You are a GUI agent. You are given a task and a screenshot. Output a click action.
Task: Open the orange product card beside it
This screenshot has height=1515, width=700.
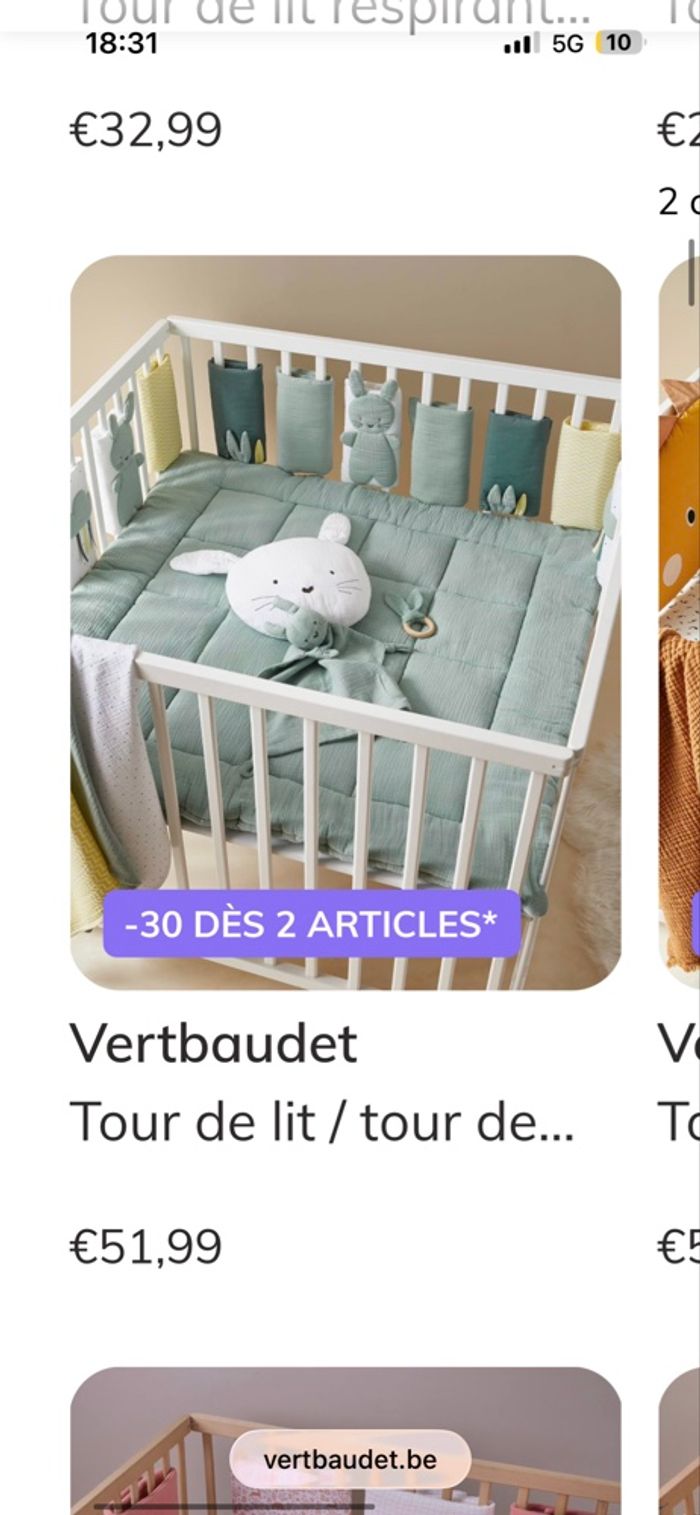(682, 620)
